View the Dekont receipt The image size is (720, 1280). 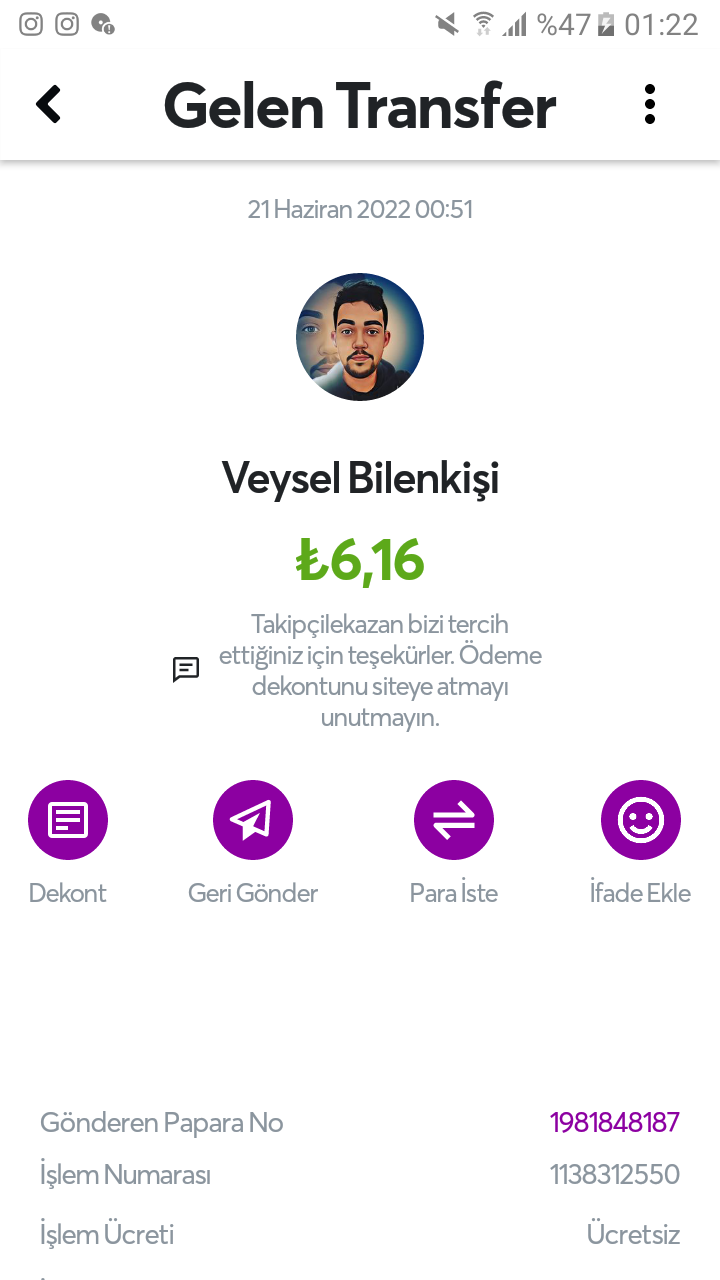[x=68, y=820]
